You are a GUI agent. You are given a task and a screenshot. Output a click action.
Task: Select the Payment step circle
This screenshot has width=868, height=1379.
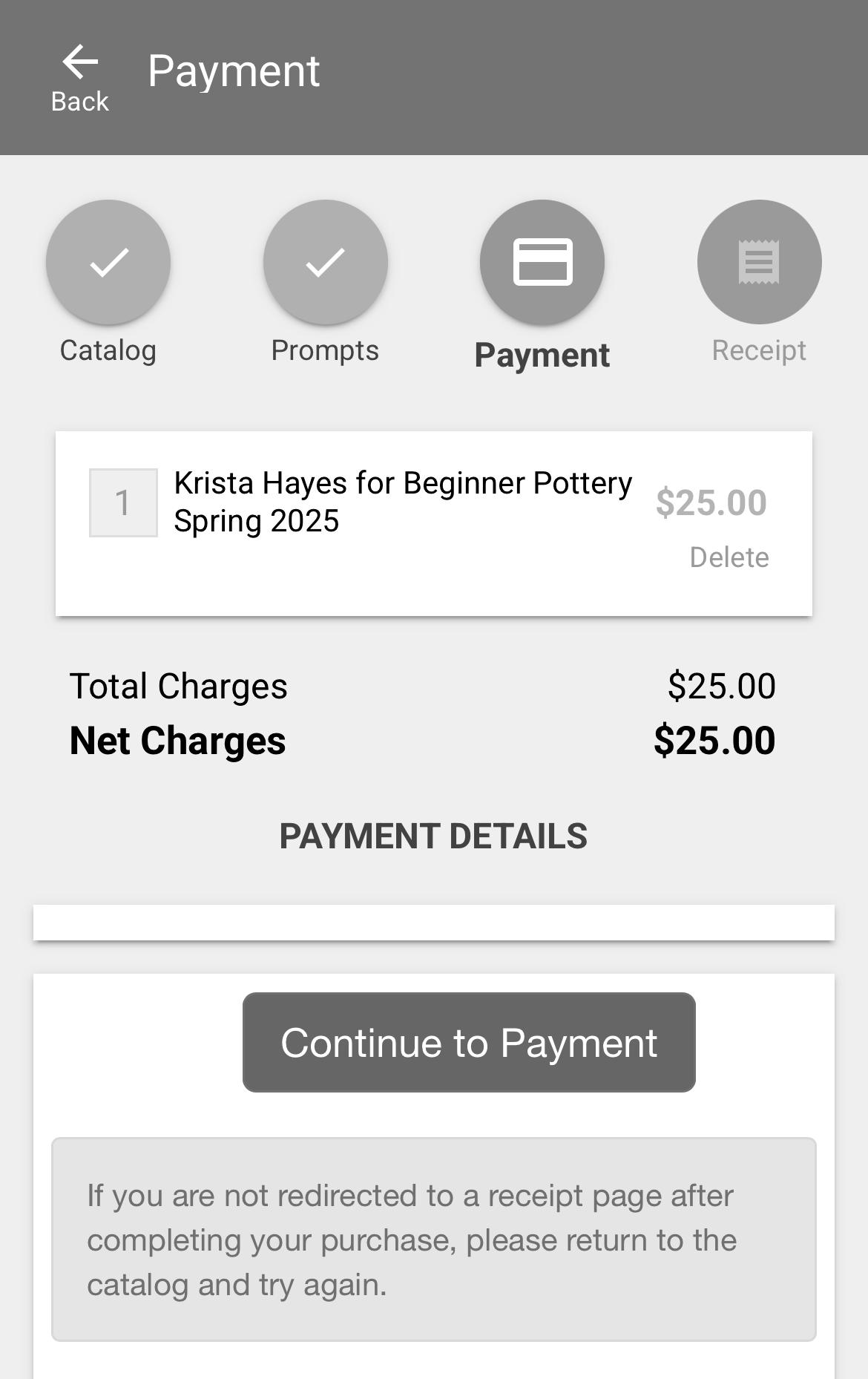point(542,262)
